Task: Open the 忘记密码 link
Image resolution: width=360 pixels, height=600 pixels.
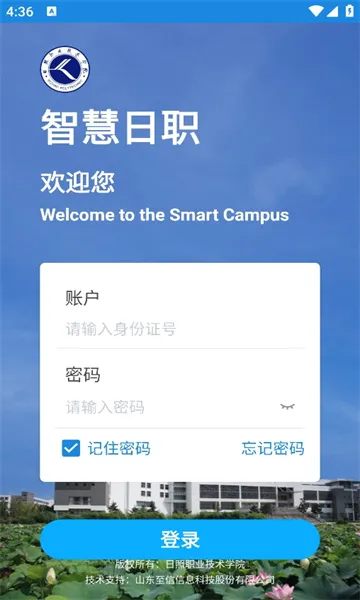Action: pyautogui.click(x=273, y=448)
